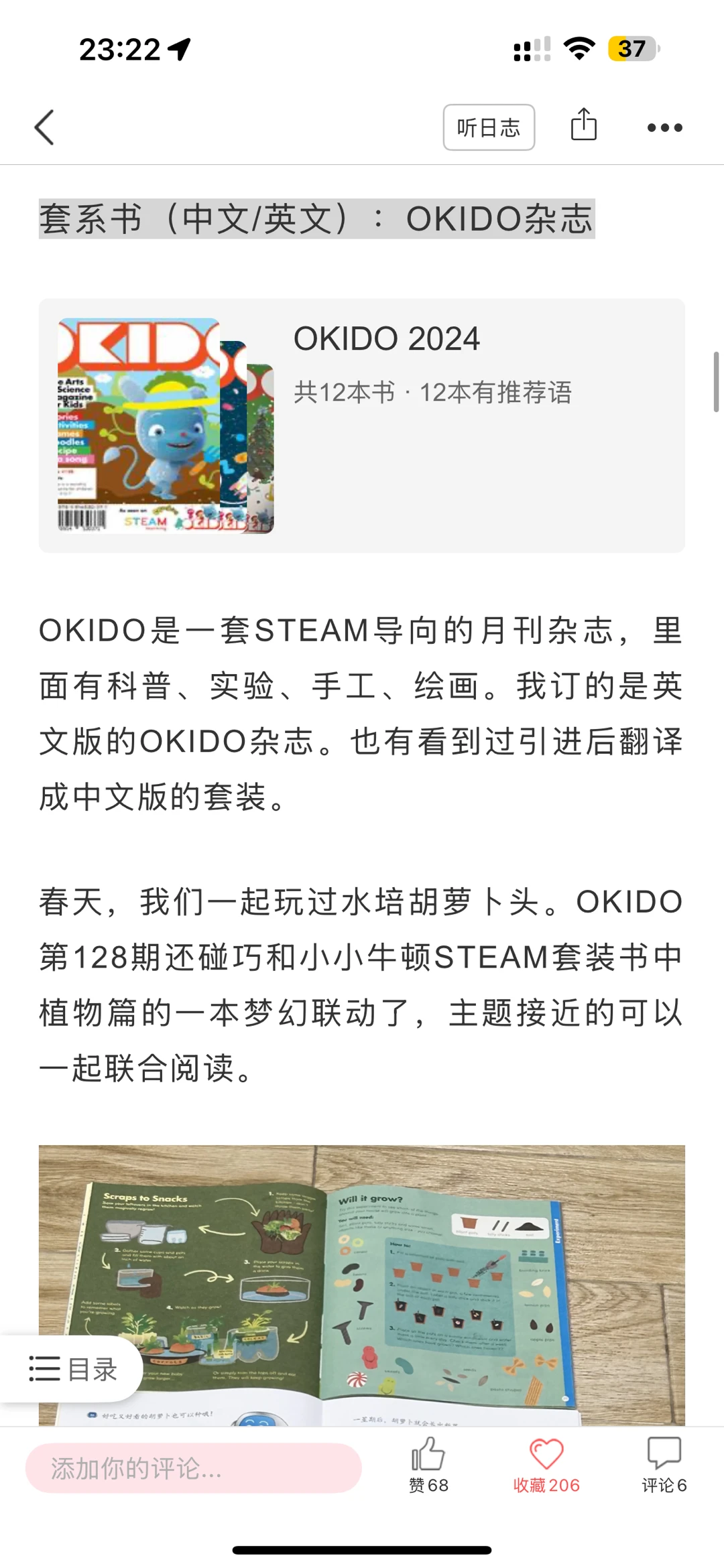Open the three-dot overflow menu

pyautogui.click(x=664, y=127)
